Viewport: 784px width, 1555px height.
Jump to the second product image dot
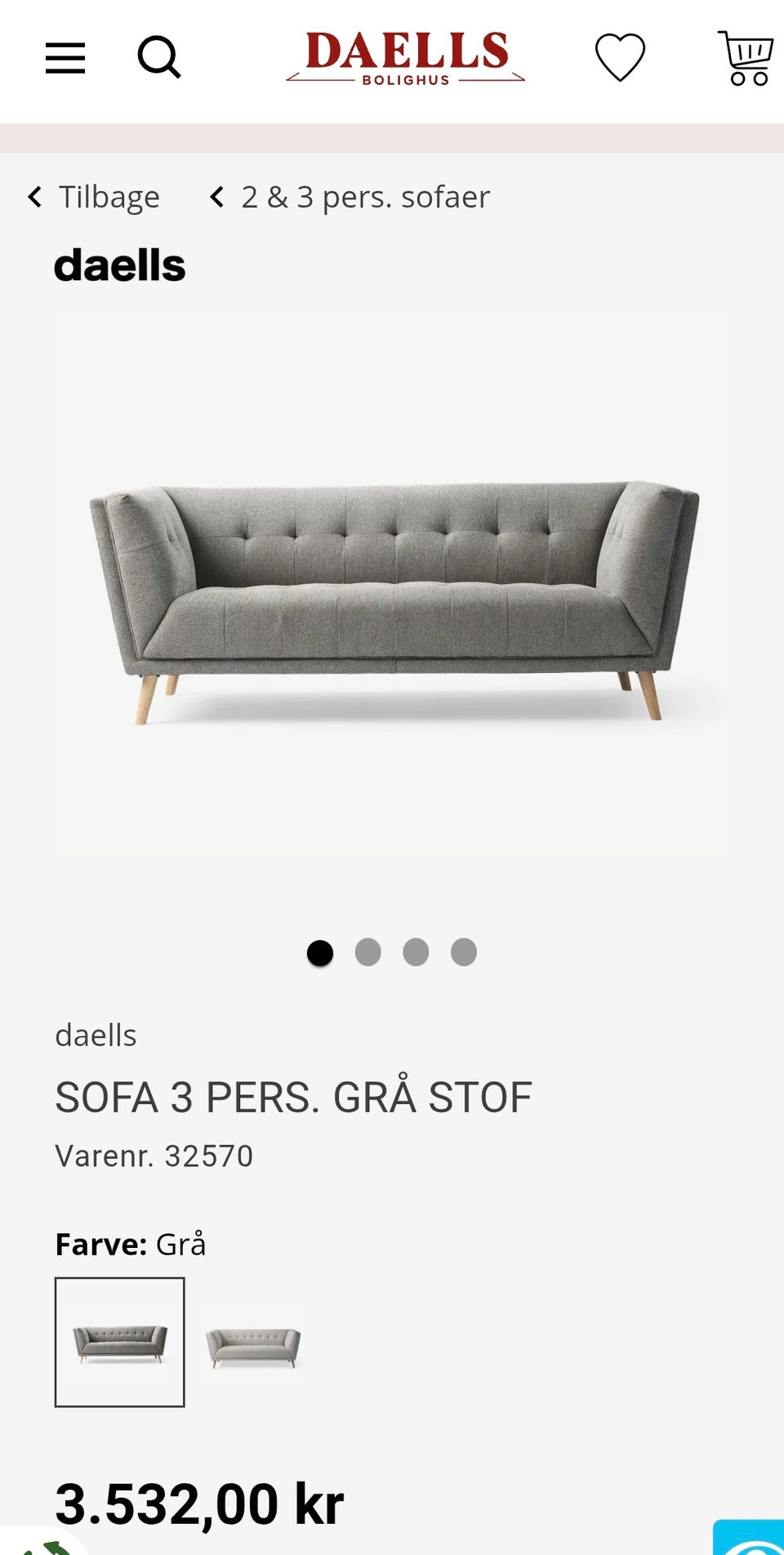(x=367, y=952)
